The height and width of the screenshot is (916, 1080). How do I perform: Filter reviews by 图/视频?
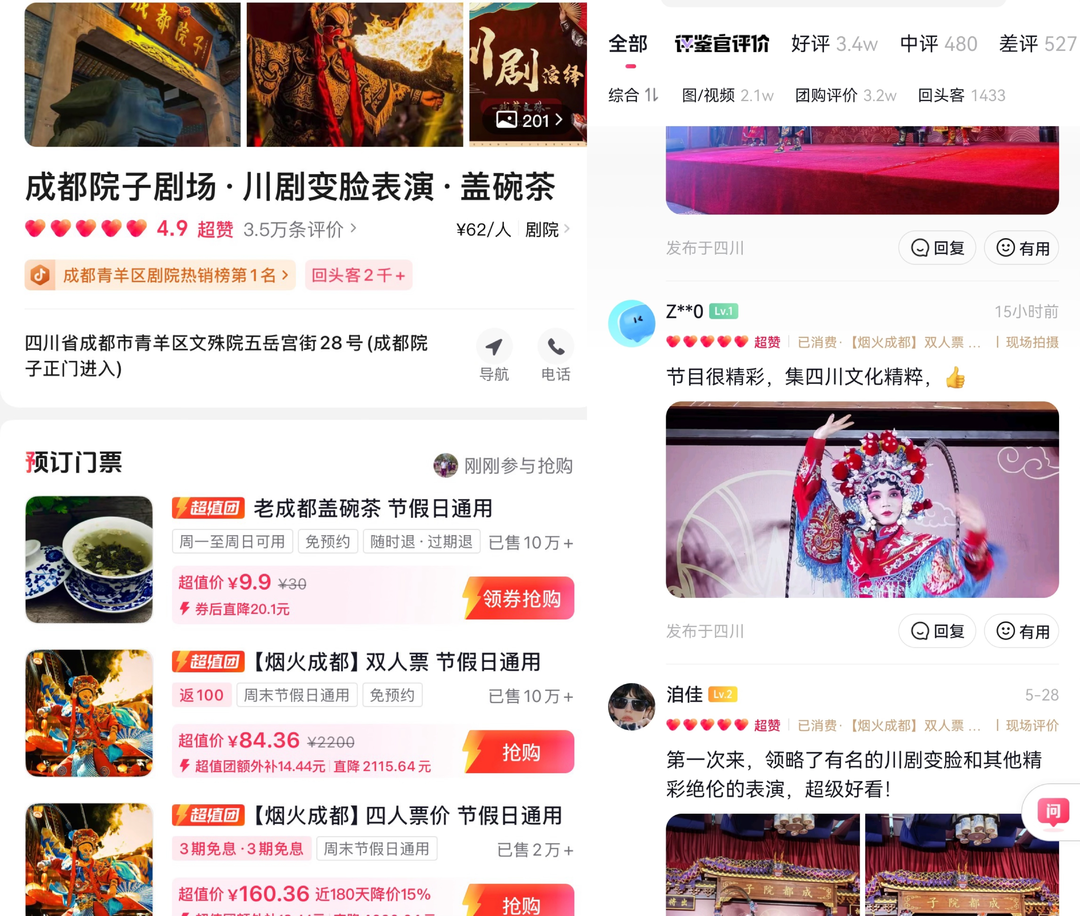point(728,95)
